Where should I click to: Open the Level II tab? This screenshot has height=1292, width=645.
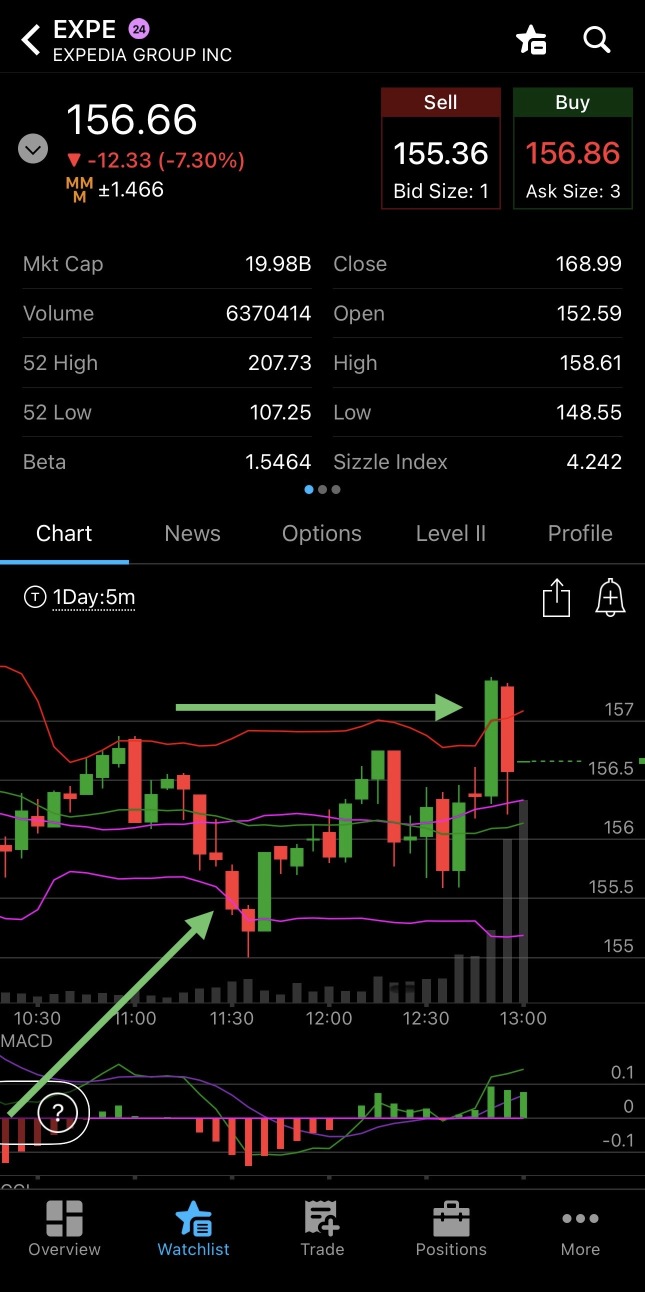[451, 533]
